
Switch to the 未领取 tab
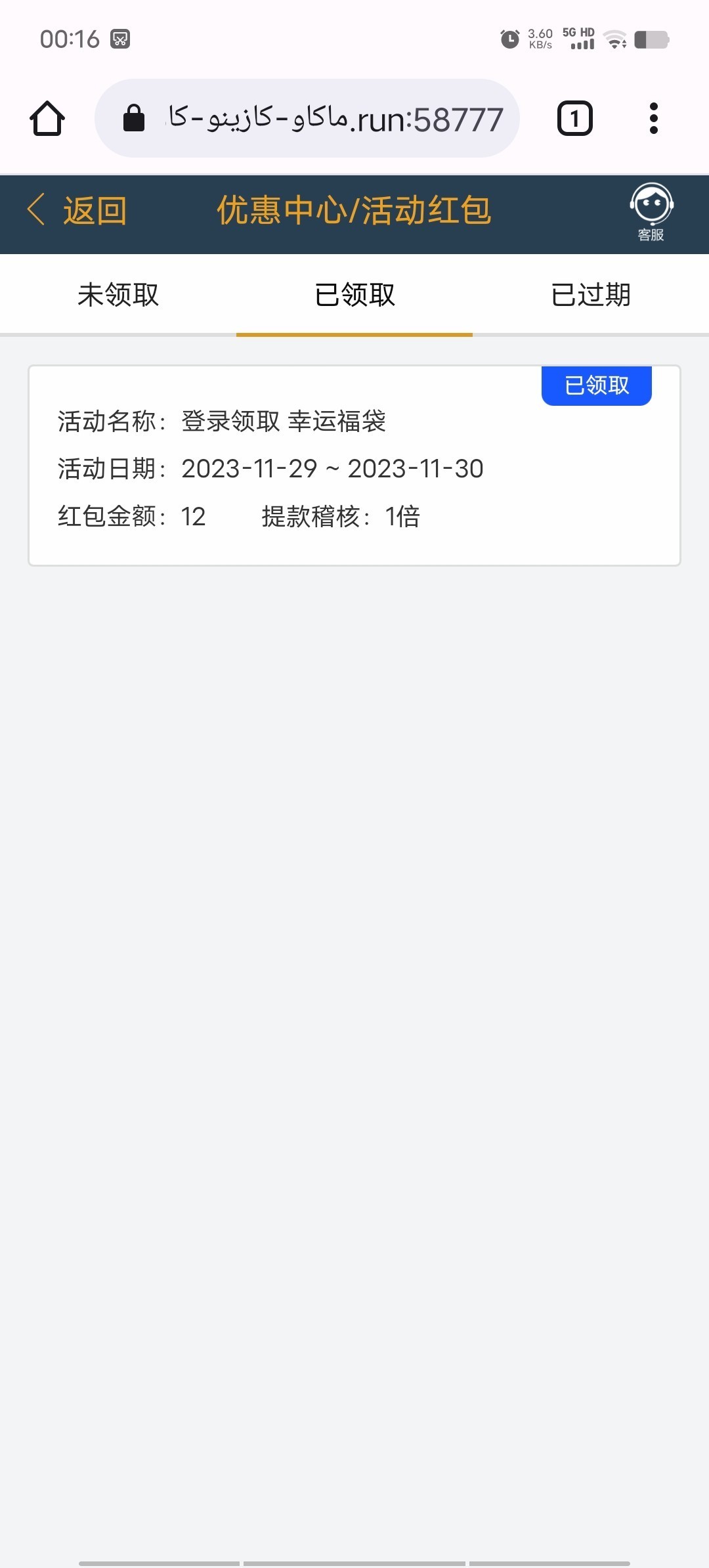click(118, 295)
